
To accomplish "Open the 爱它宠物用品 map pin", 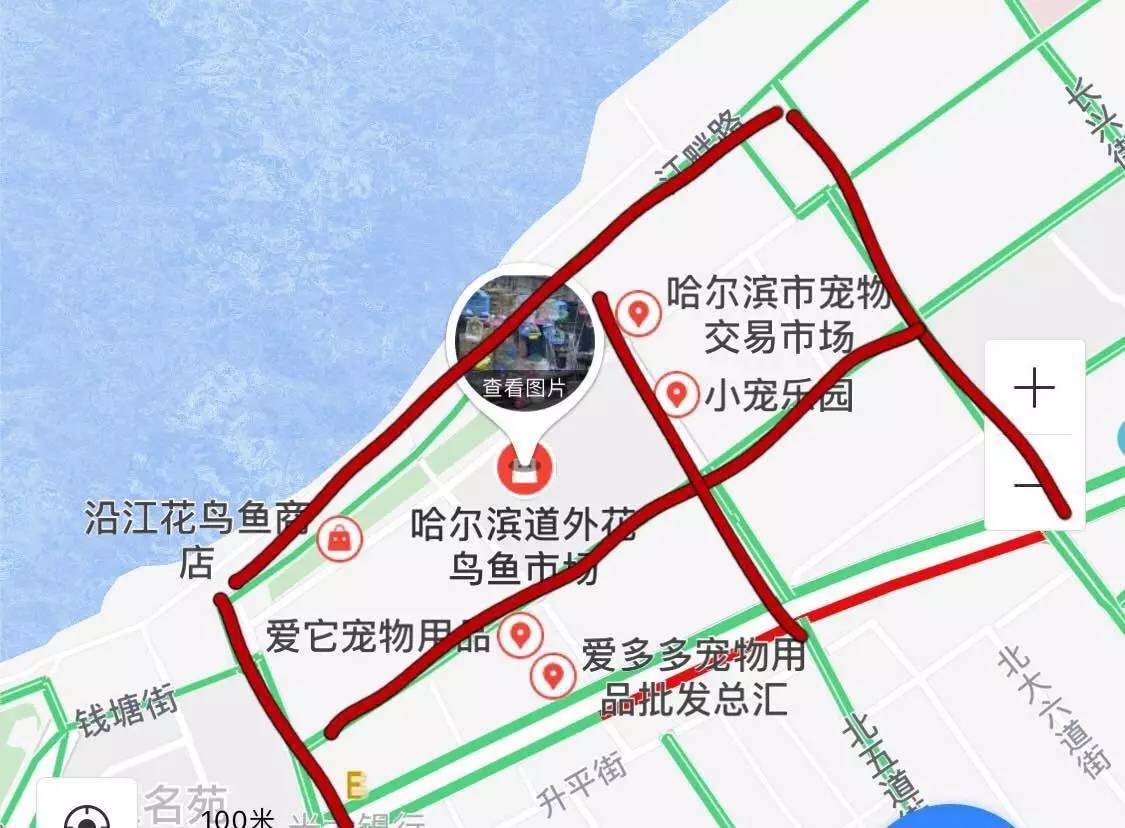I will coord(520,633).
